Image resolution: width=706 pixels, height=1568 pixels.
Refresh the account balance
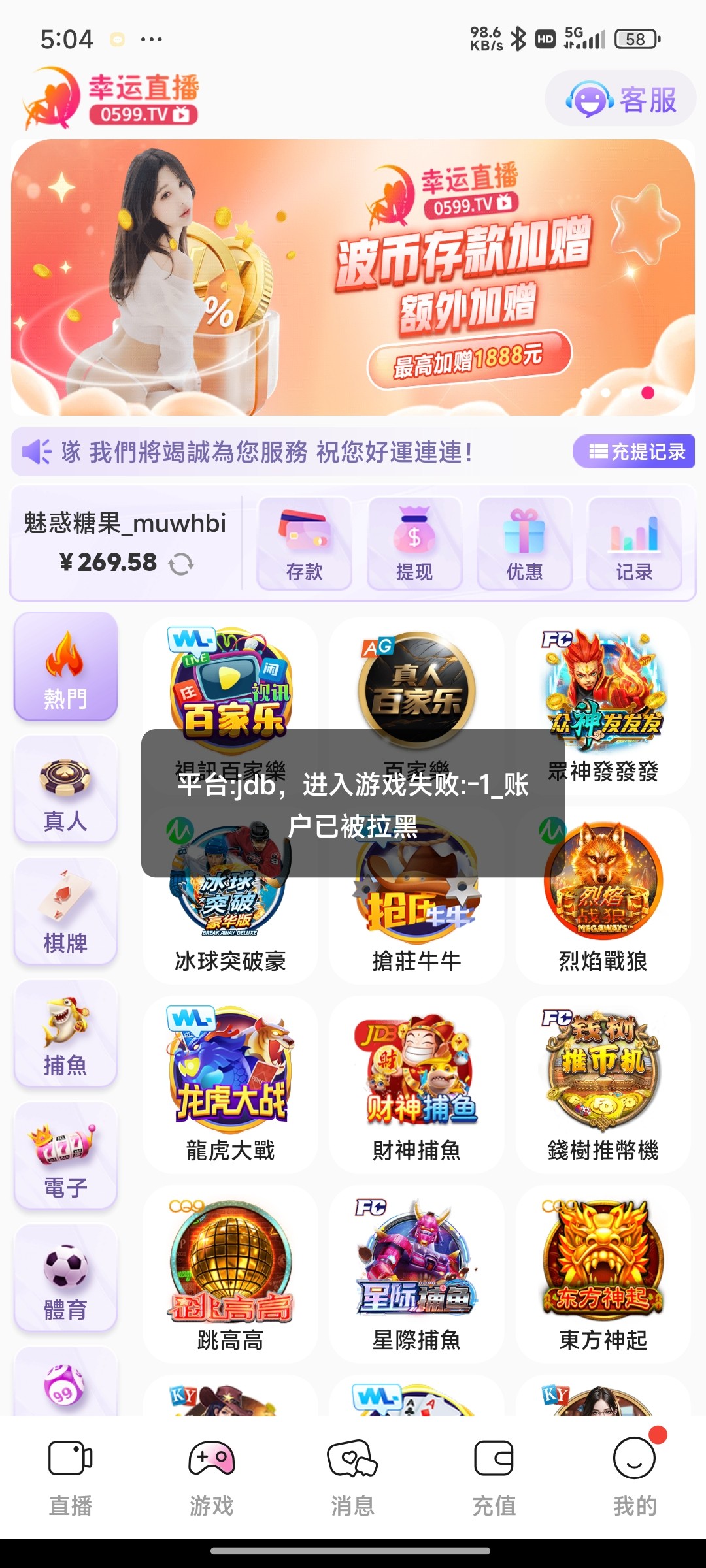point(181,564)
